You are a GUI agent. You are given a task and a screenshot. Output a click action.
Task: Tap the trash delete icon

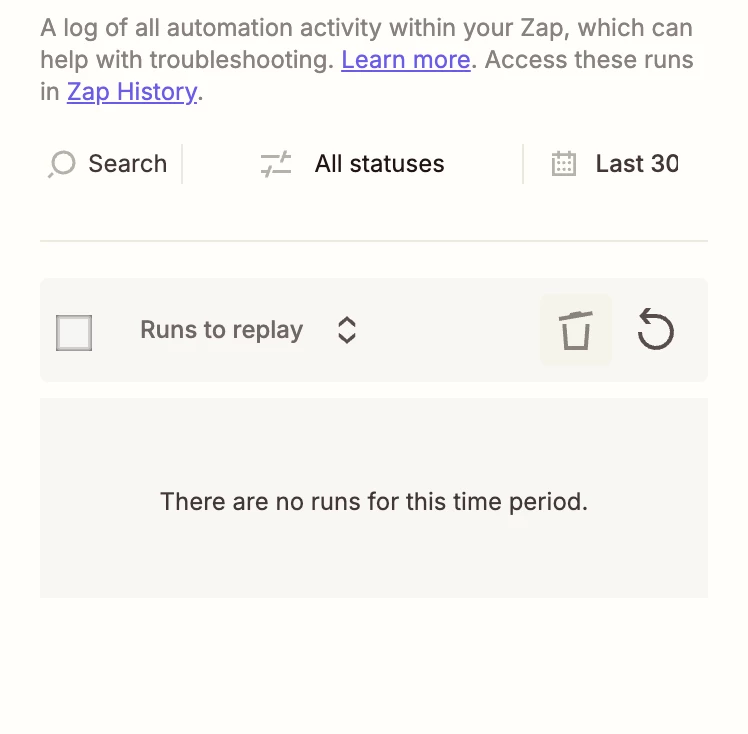(x=576, y=330)
